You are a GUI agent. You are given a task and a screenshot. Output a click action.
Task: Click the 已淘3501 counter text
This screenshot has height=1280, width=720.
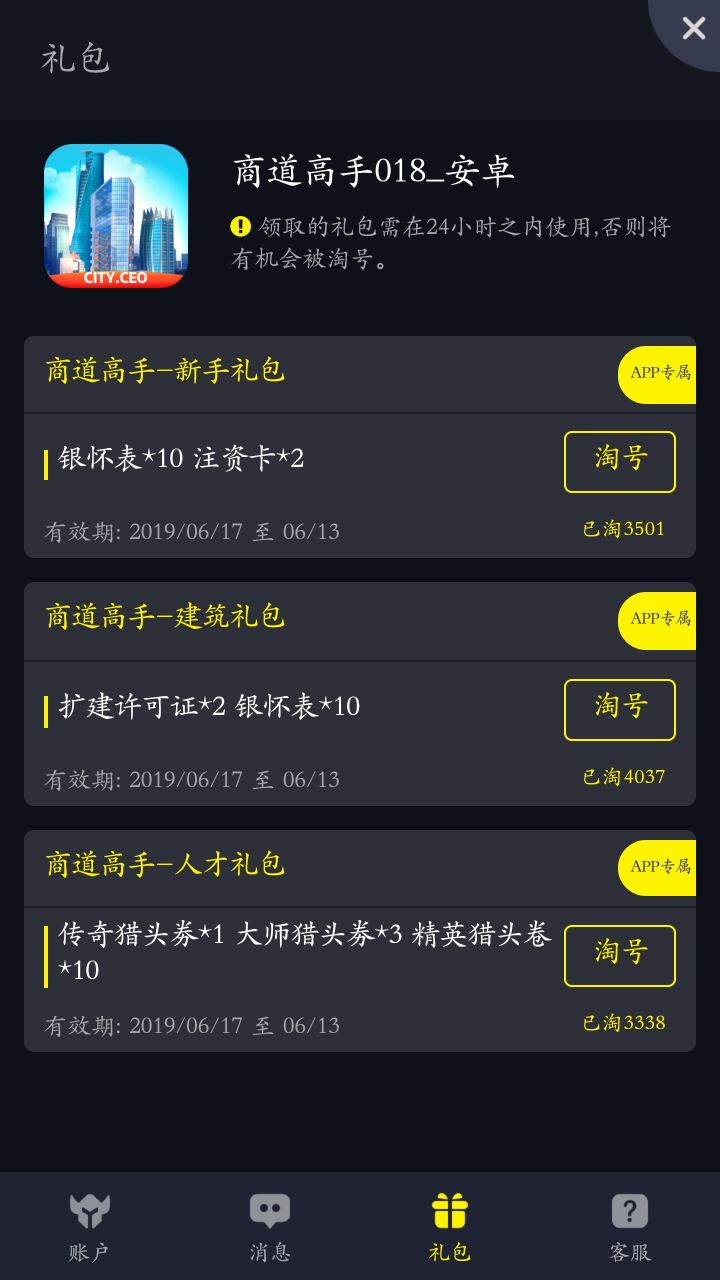(621, 529)
